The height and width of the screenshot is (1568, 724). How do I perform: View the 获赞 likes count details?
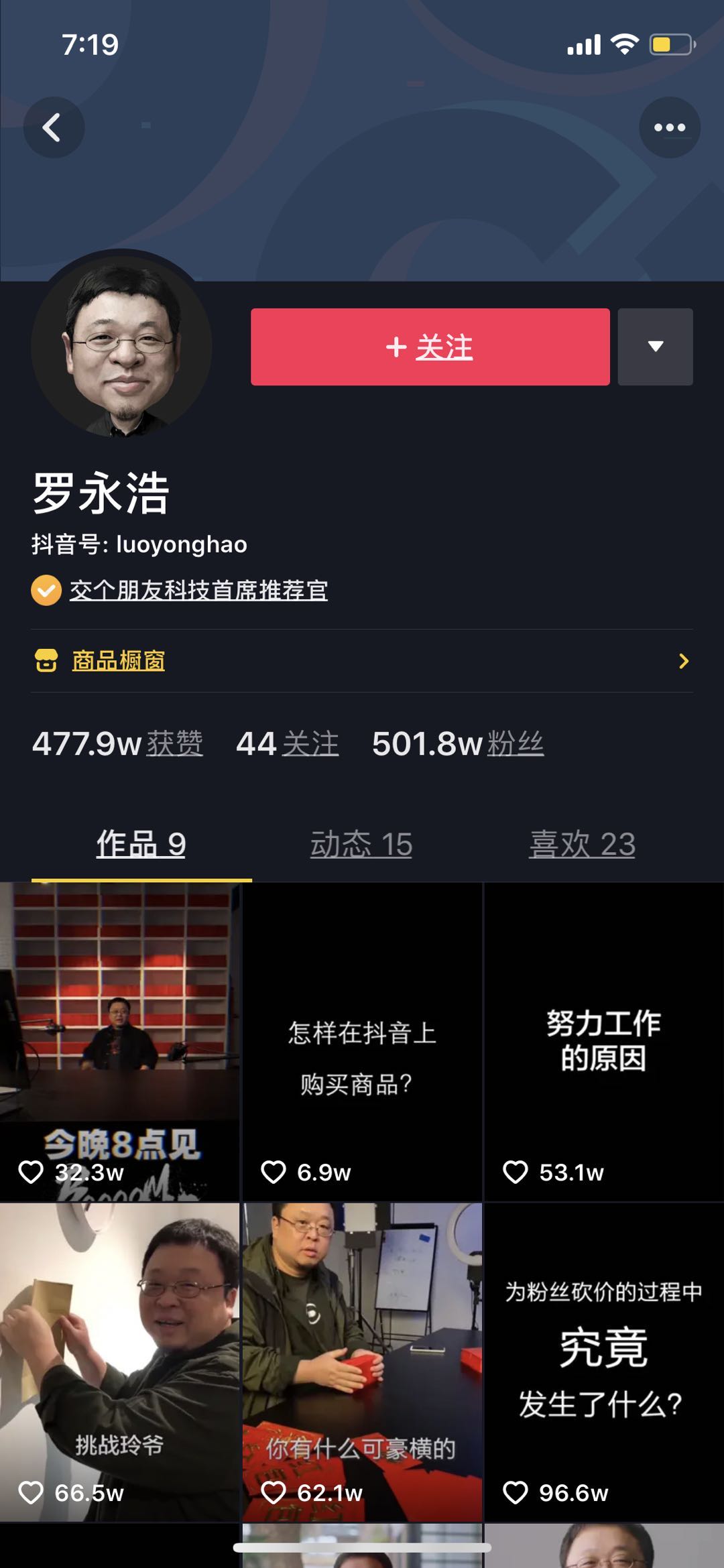click(x=118, y=743)
